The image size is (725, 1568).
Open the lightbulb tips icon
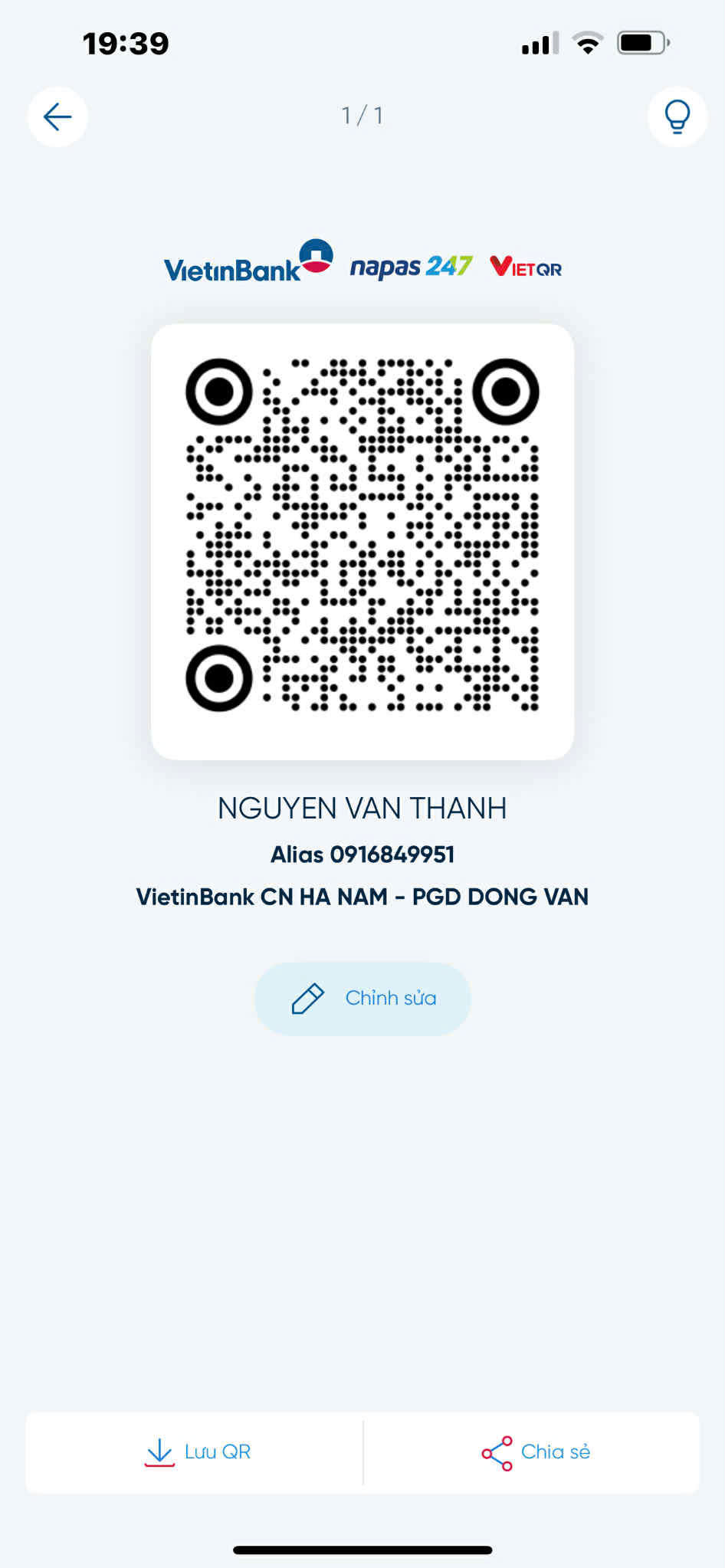(x=677, y=116)
